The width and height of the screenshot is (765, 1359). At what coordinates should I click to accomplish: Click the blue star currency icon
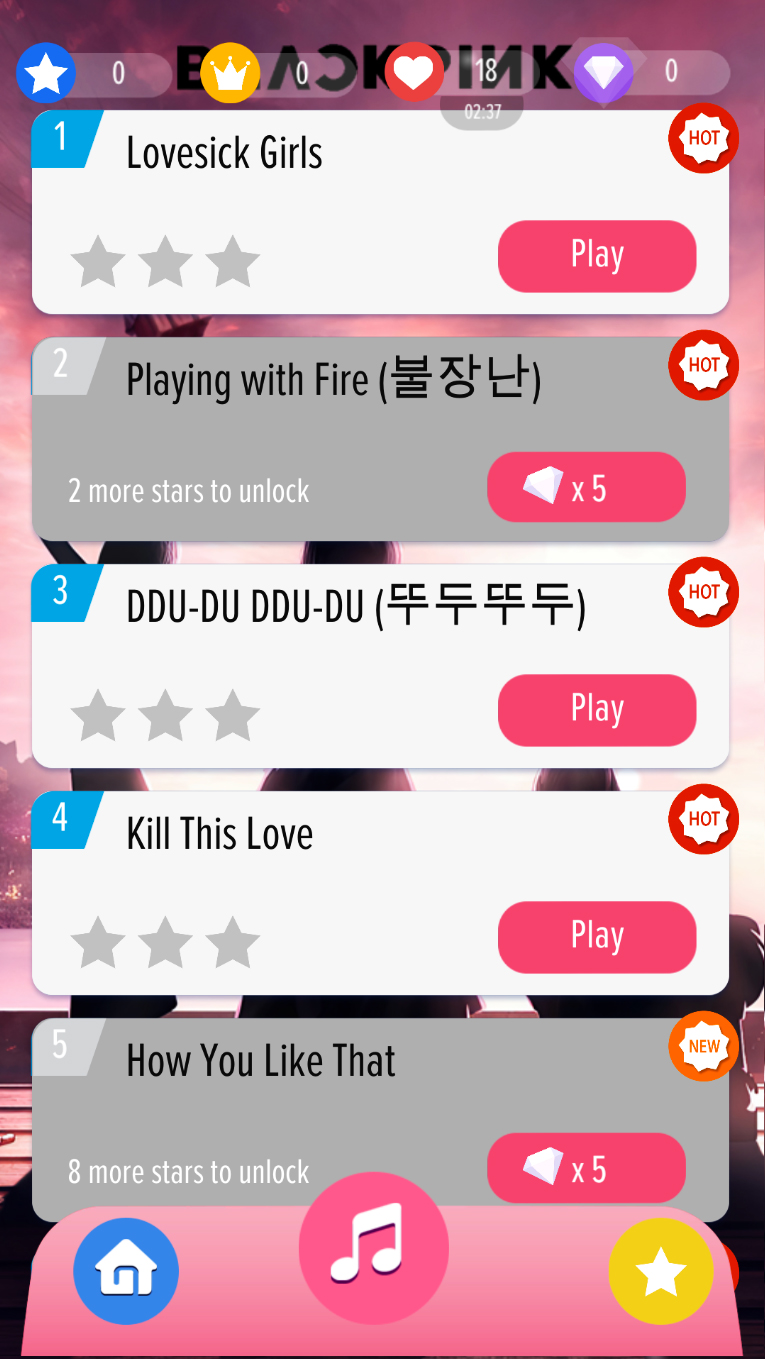tap(45, 71)
